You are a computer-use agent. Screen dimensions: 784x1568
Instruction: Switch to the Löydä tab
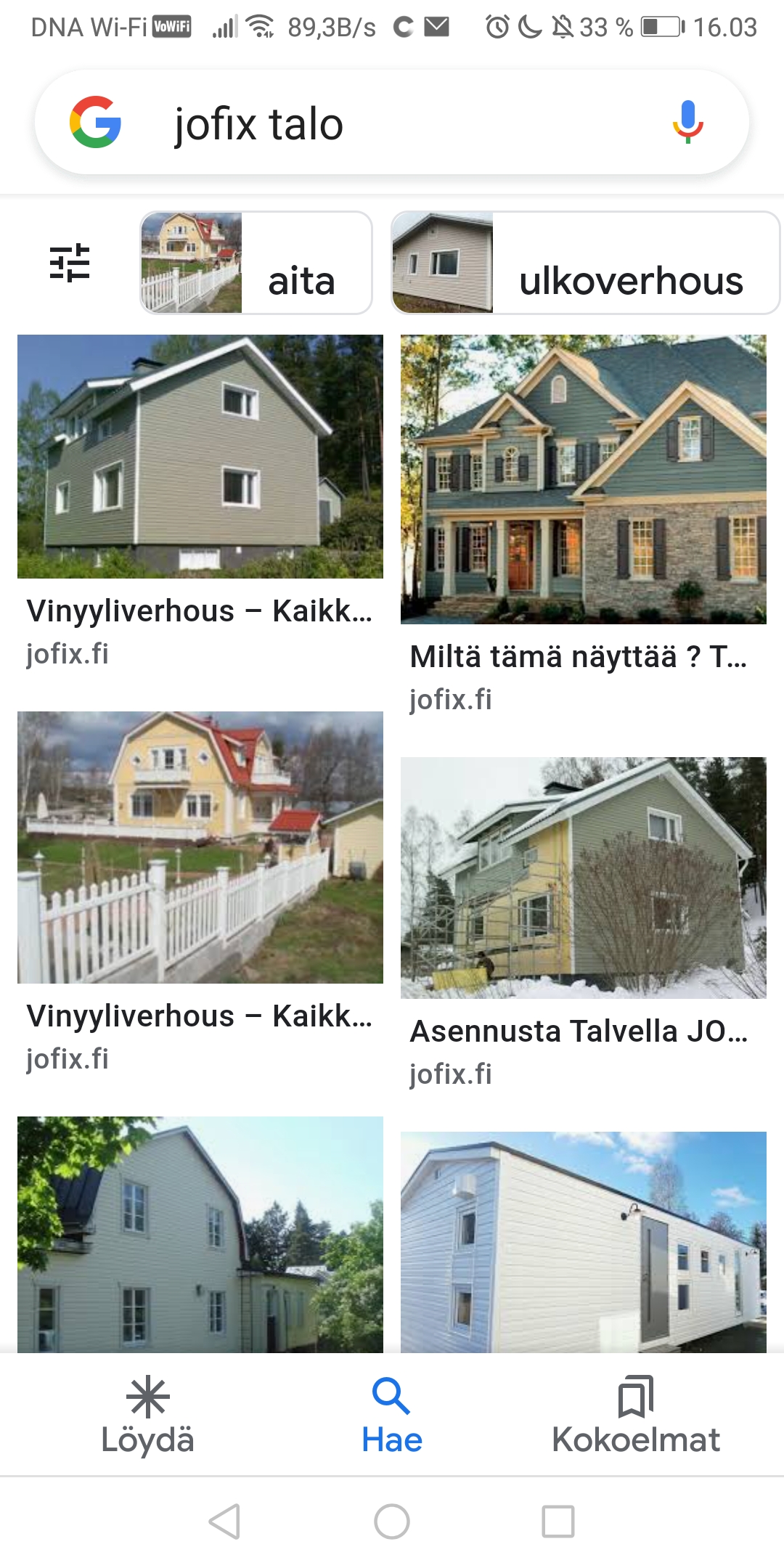(148, 1416)
